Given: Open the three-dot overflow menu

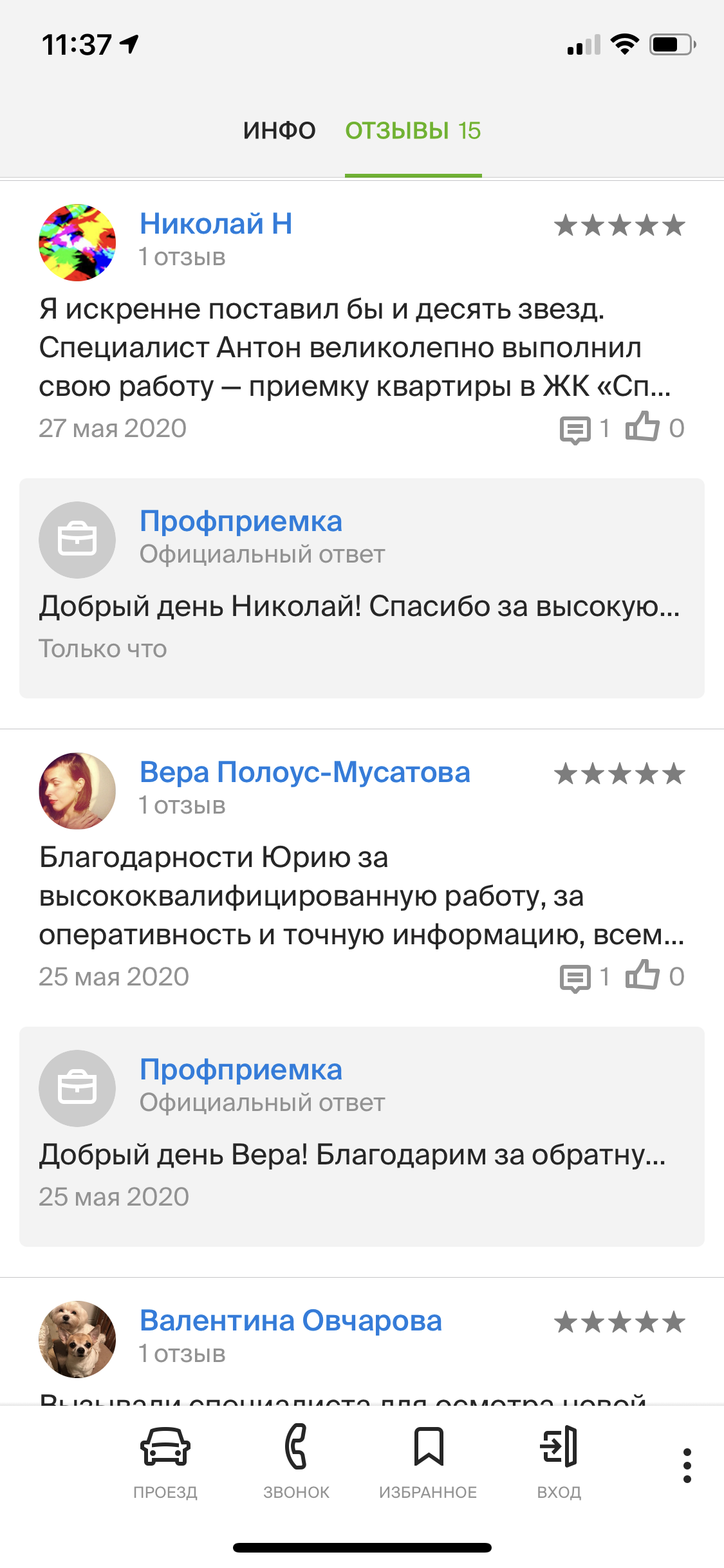Looking at the screenshot, I should (687, 1466).
